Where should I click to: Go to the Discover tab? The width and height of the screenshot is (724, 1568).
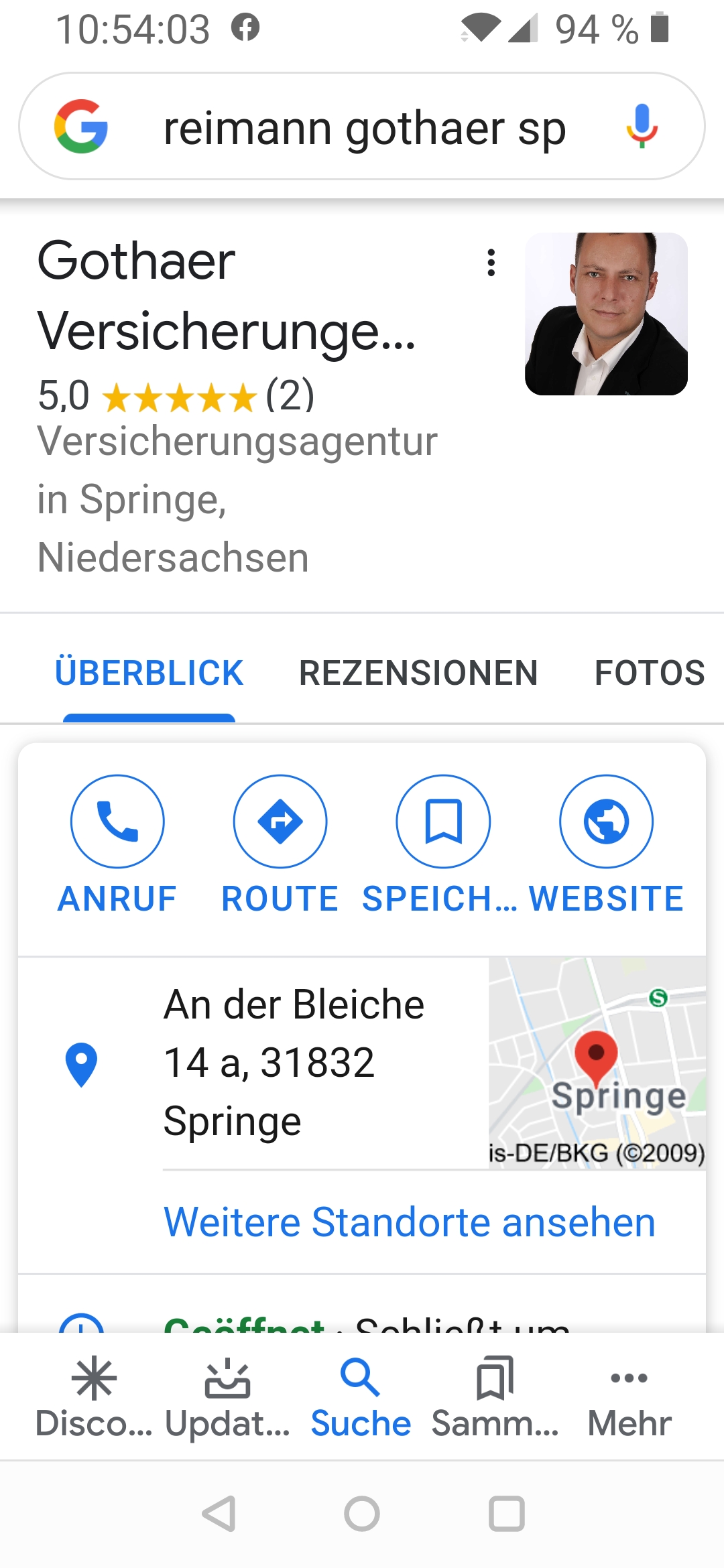pos(94,1396)
